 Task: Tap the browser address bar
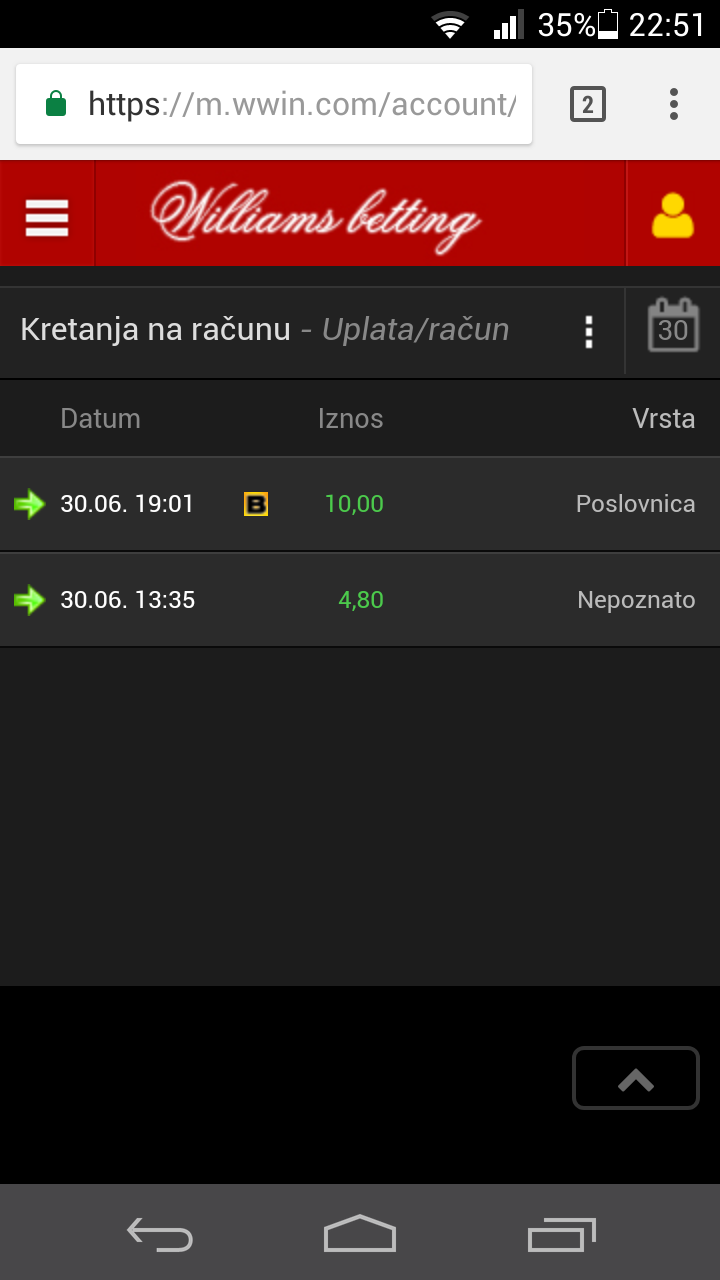point(274,104)
